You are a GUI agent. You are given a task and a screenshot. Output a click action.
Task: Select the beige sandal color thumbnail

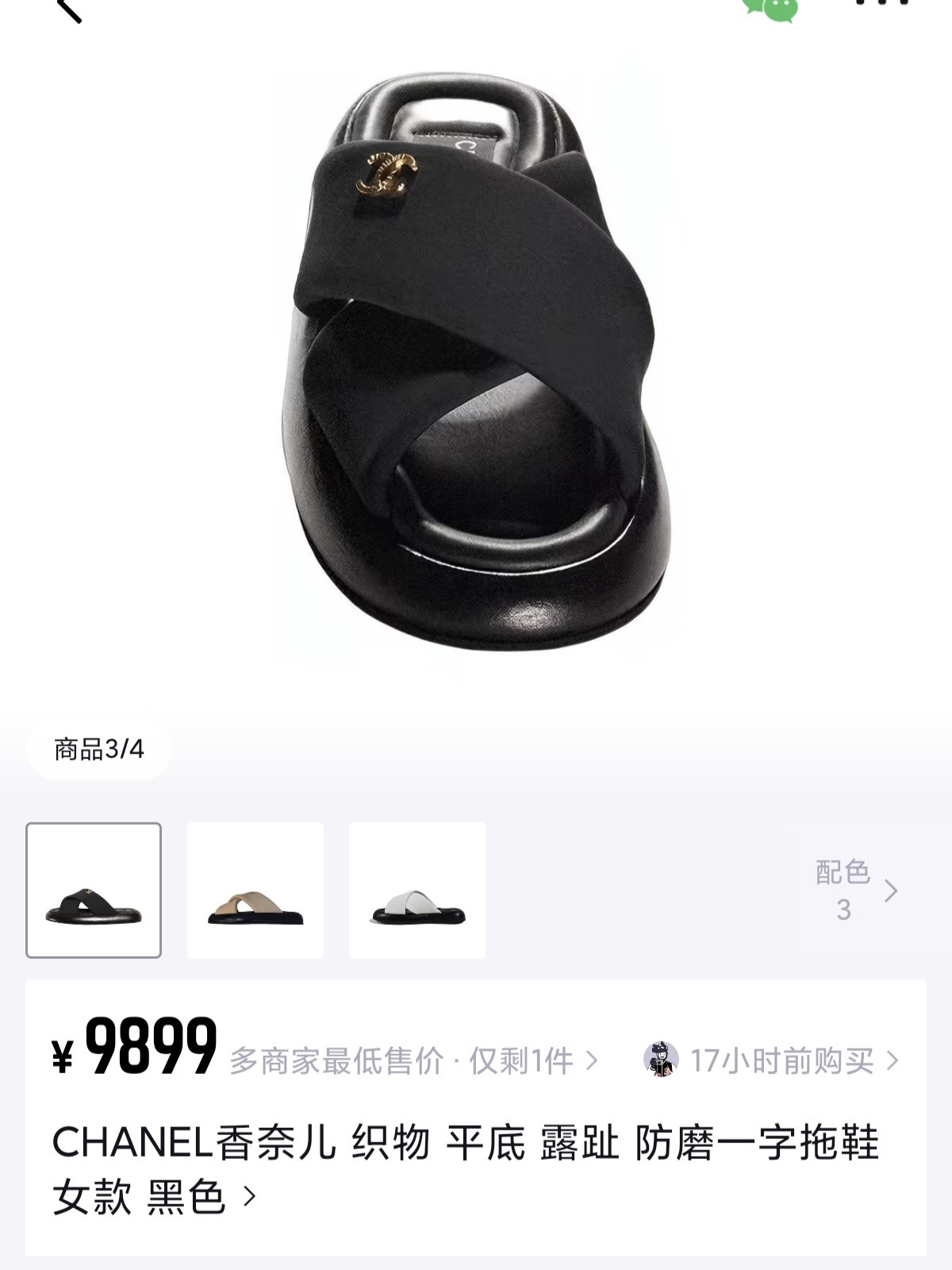[255, 890]
